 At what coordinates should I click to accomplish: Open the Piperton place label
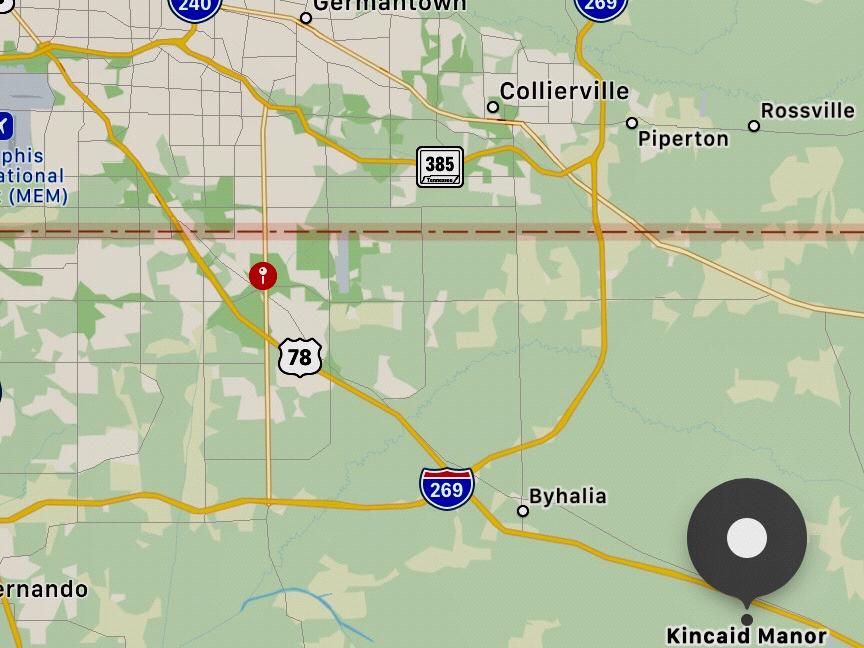coord(682,139)
